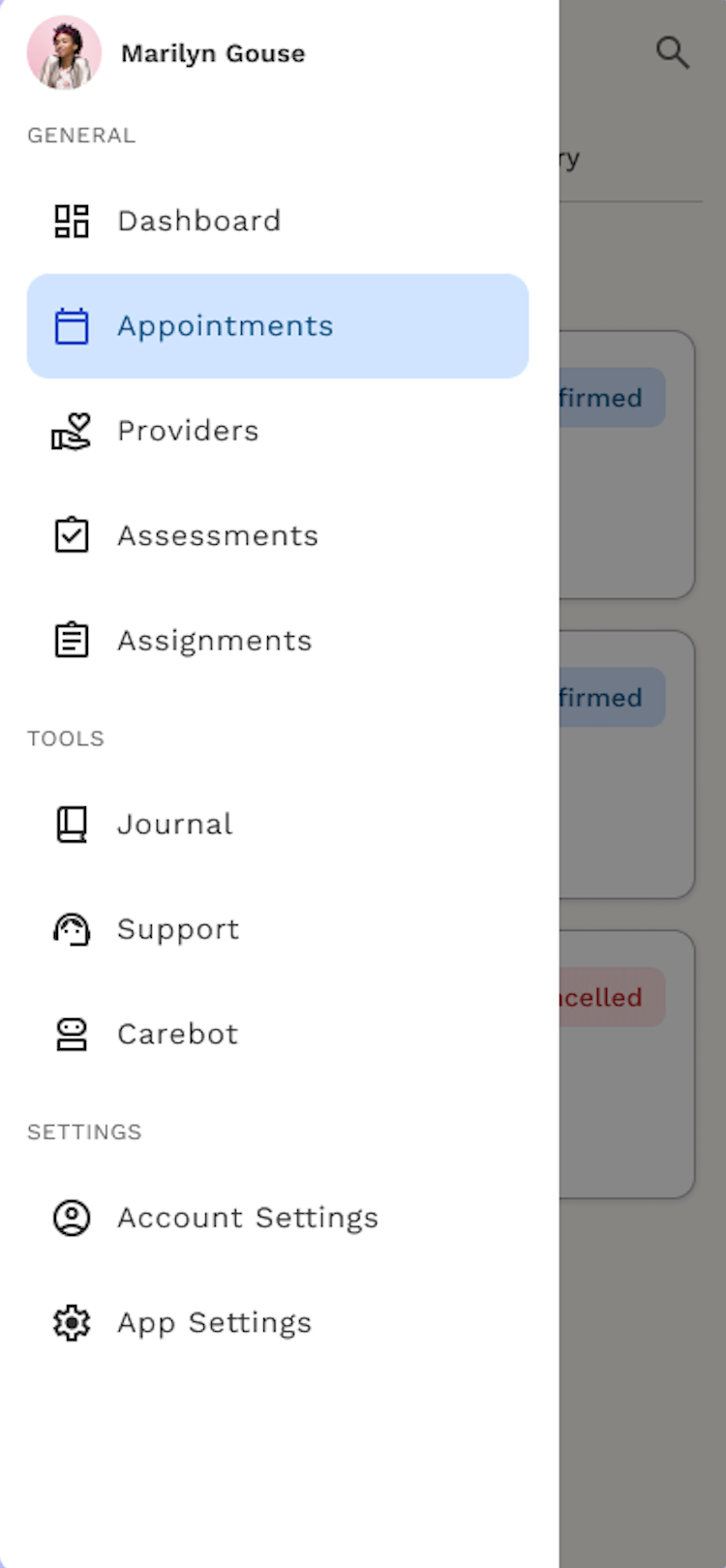Open App Settings

(x=214, y=1322)
